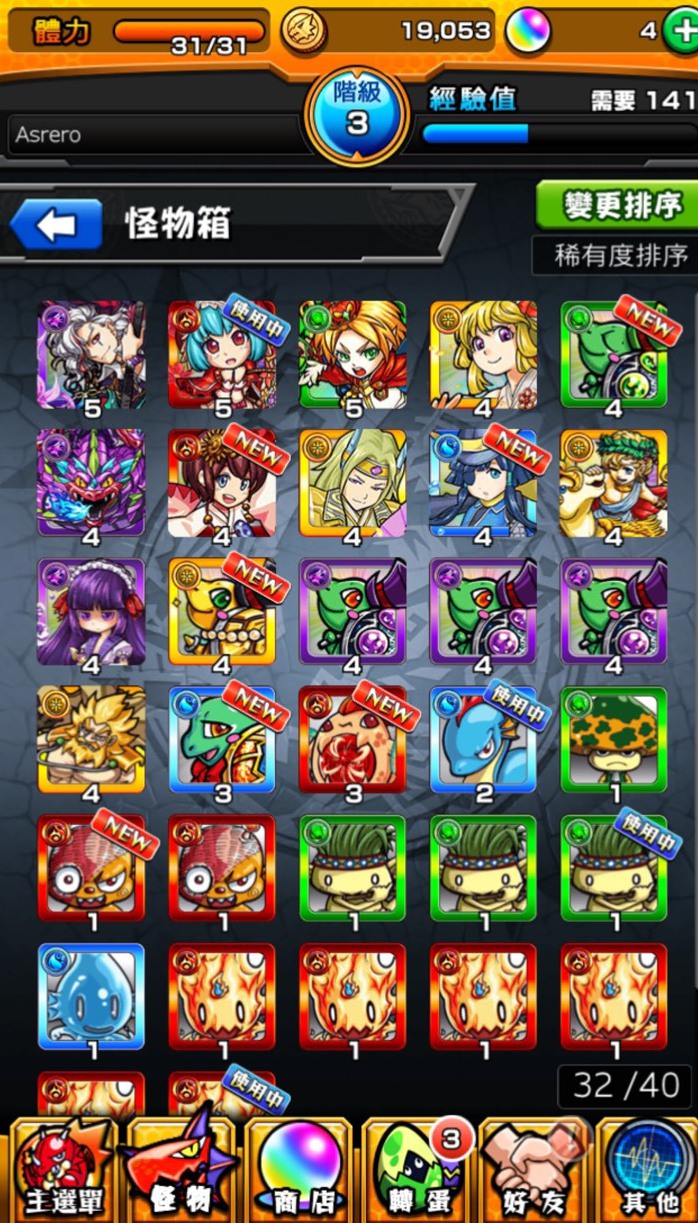This screenshot has width=698, height=1223.
Task: Open the purple-haired maid monster
Action: pos(91,611)
